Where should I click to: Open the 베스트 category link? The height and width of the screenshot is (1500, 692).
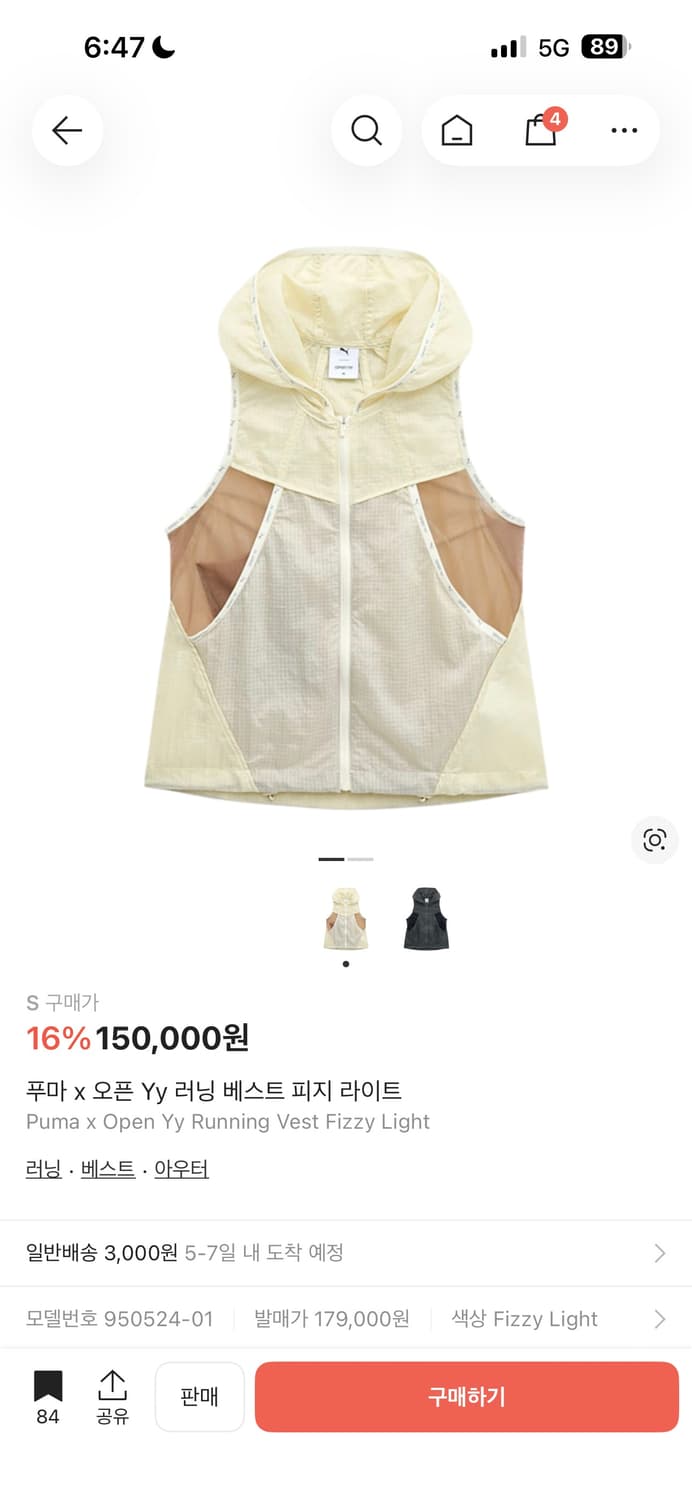click(x=108, y=1169)
